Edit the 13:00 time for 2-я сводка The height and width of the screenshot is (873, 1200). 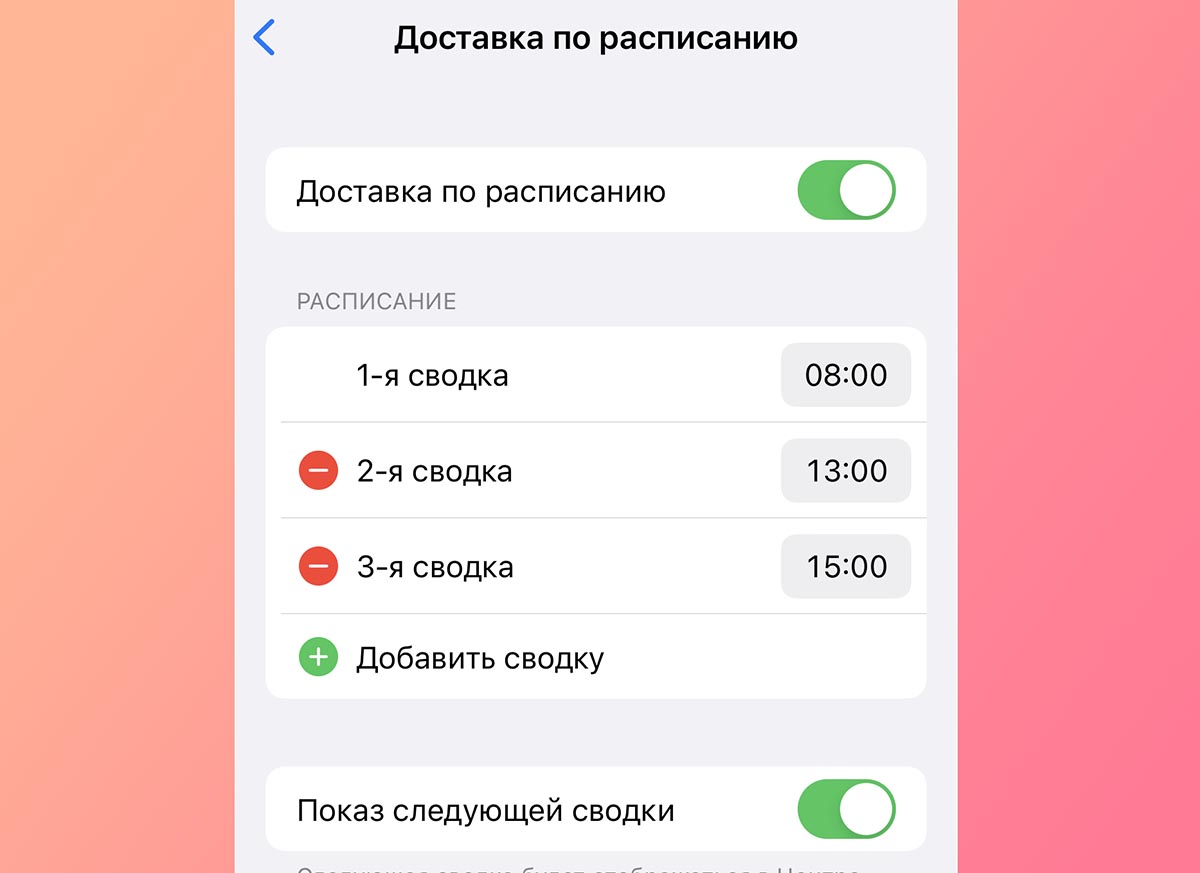pyautogui.click(x=845, y=470)
